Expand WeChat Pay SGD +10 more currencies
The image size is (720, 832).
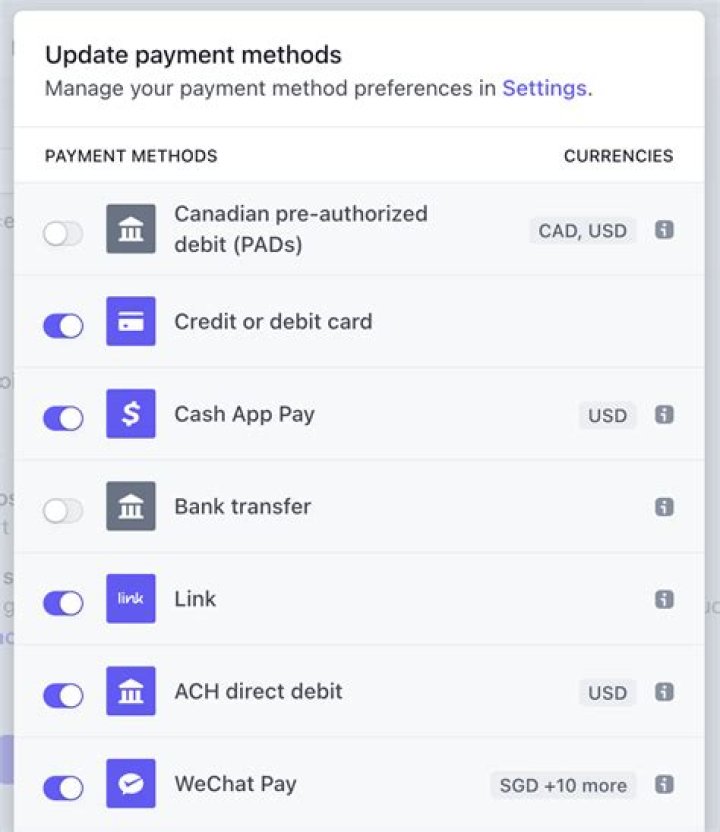click(563, 785)
